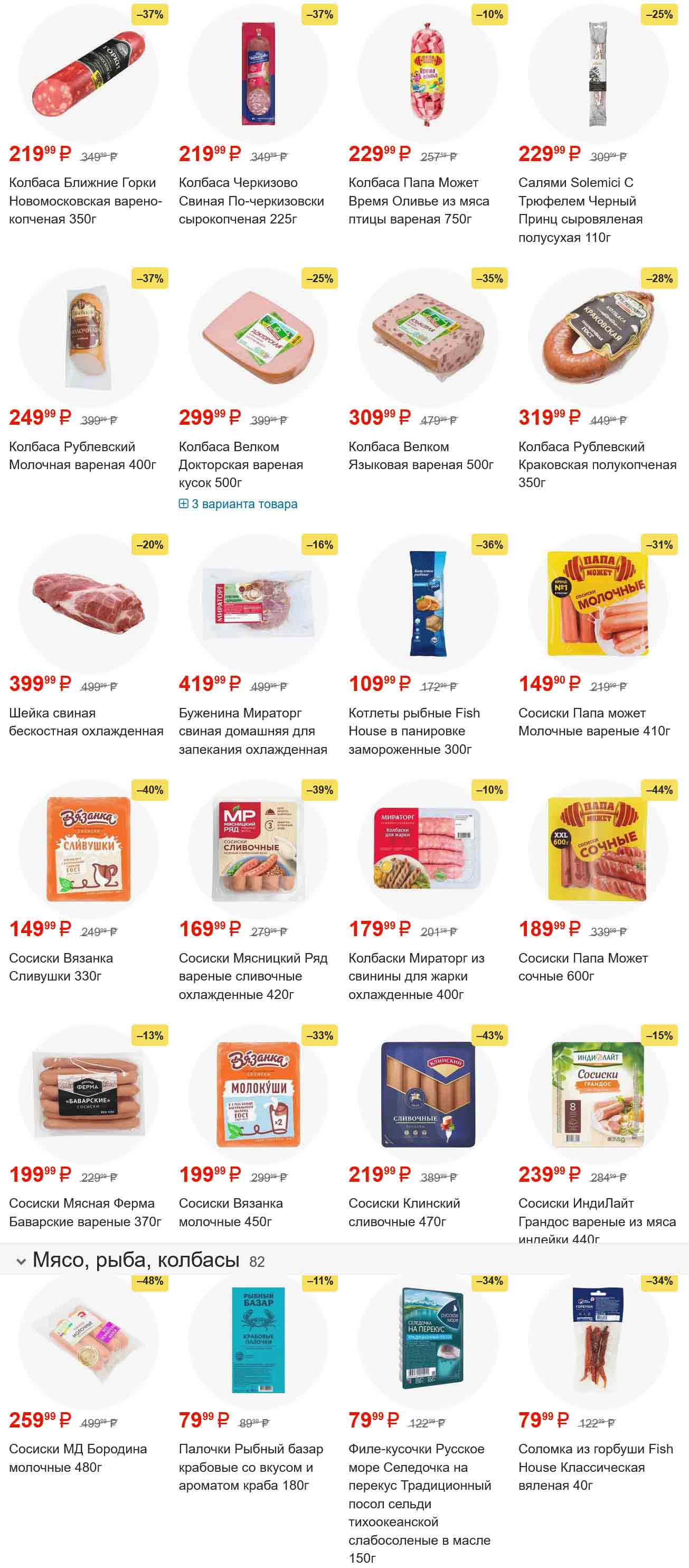Image resolution: width=689 pixels, height=1568 pixels.
Task: View Колбаса Рублевский Краковская полукопченая
Action: 597,464
